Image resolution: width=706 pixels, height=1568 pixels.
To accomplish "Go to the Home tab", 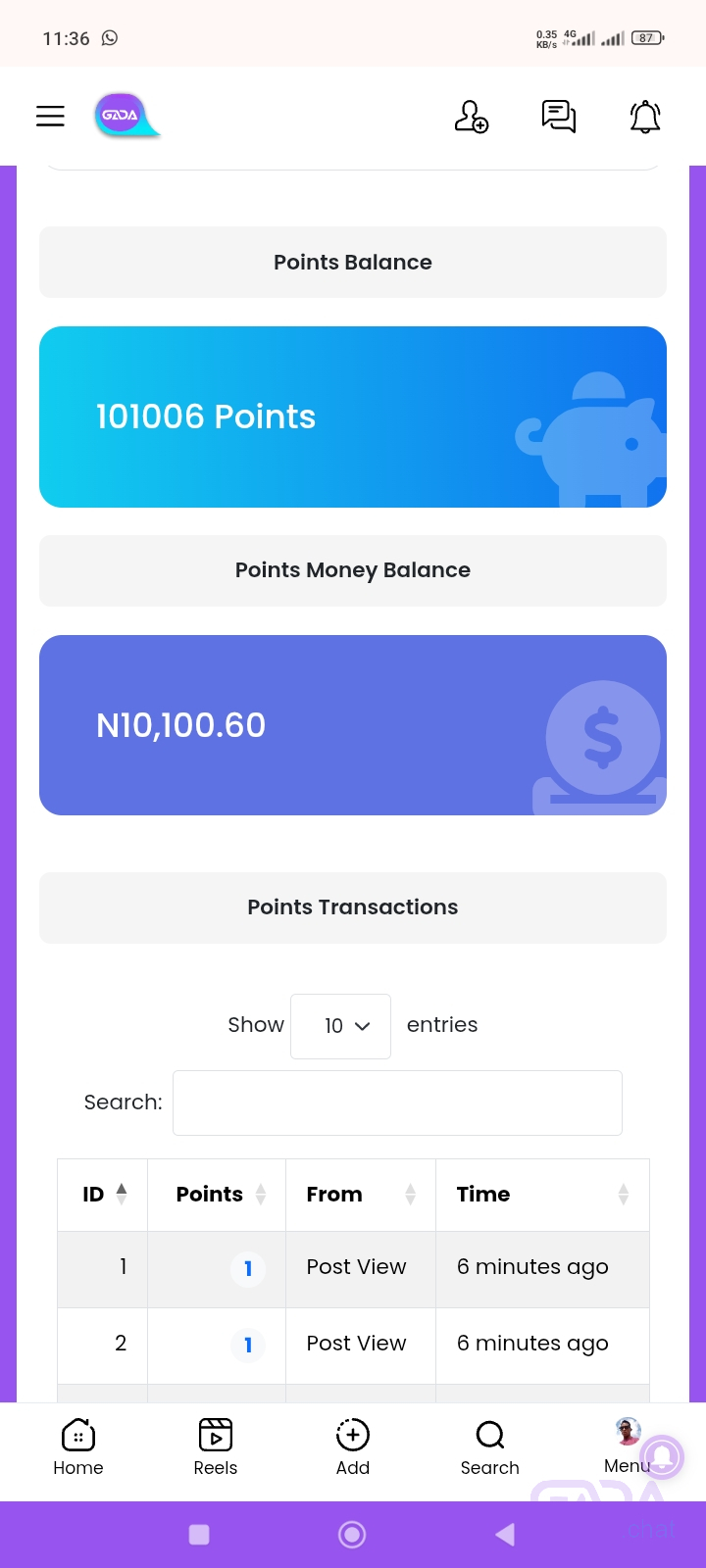I will click(78, 1447).
